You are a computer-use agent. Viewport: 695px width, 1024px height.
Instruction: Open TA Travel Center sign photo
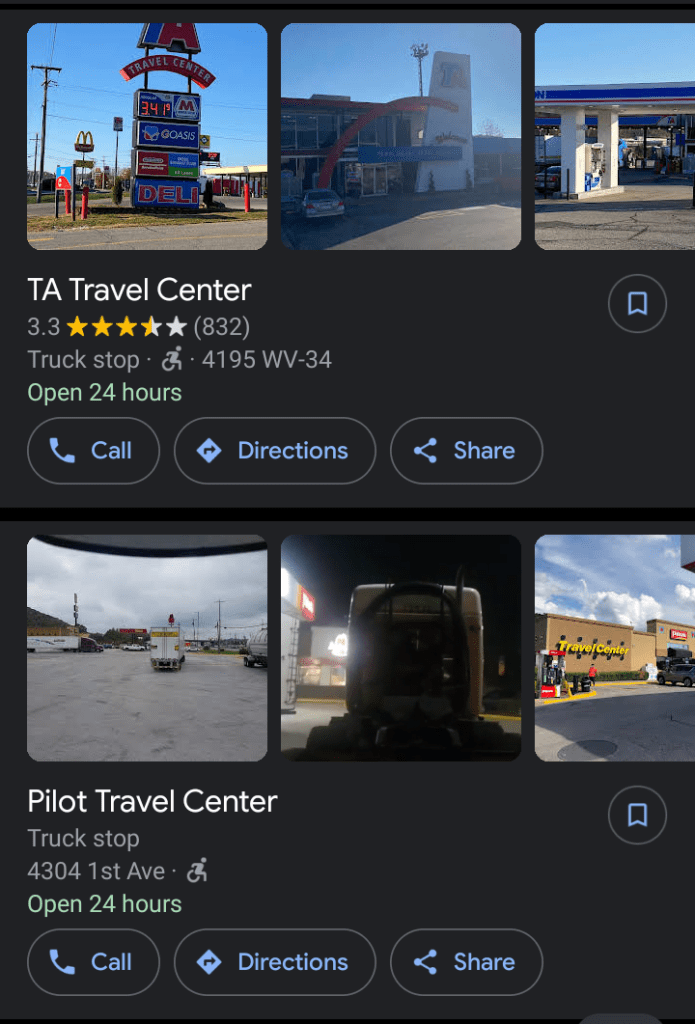coord(147,136)
